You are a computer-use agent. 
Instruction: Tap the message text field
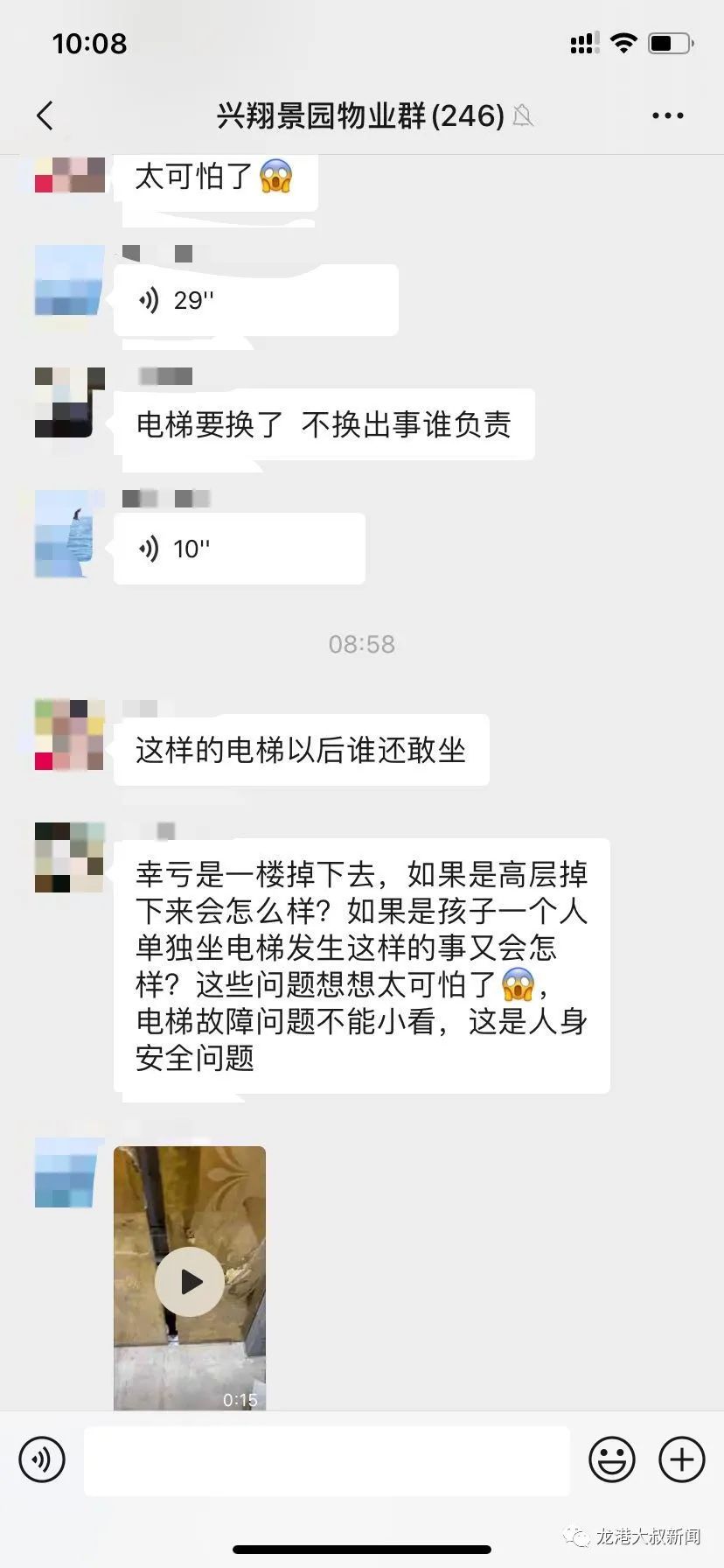326,1460
